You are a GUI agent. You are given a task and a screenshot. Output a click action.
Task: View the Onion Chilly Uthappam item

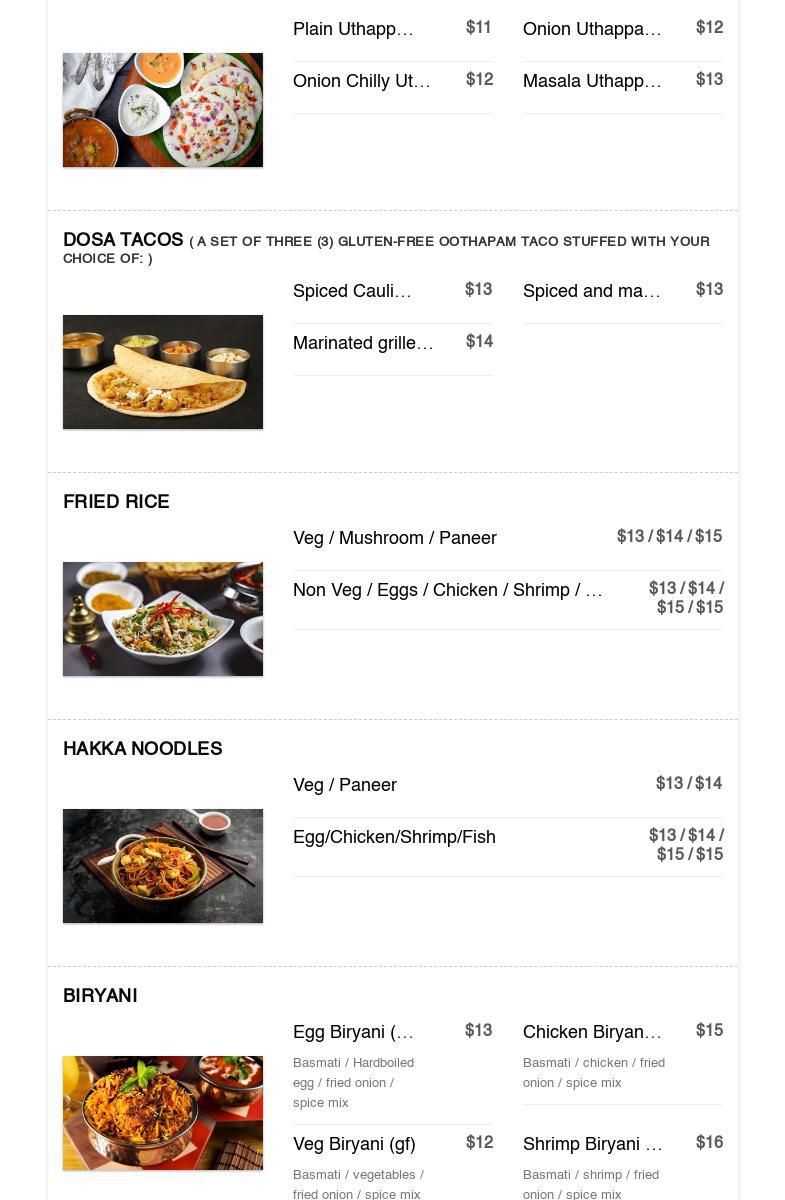(x=362, y=81)
